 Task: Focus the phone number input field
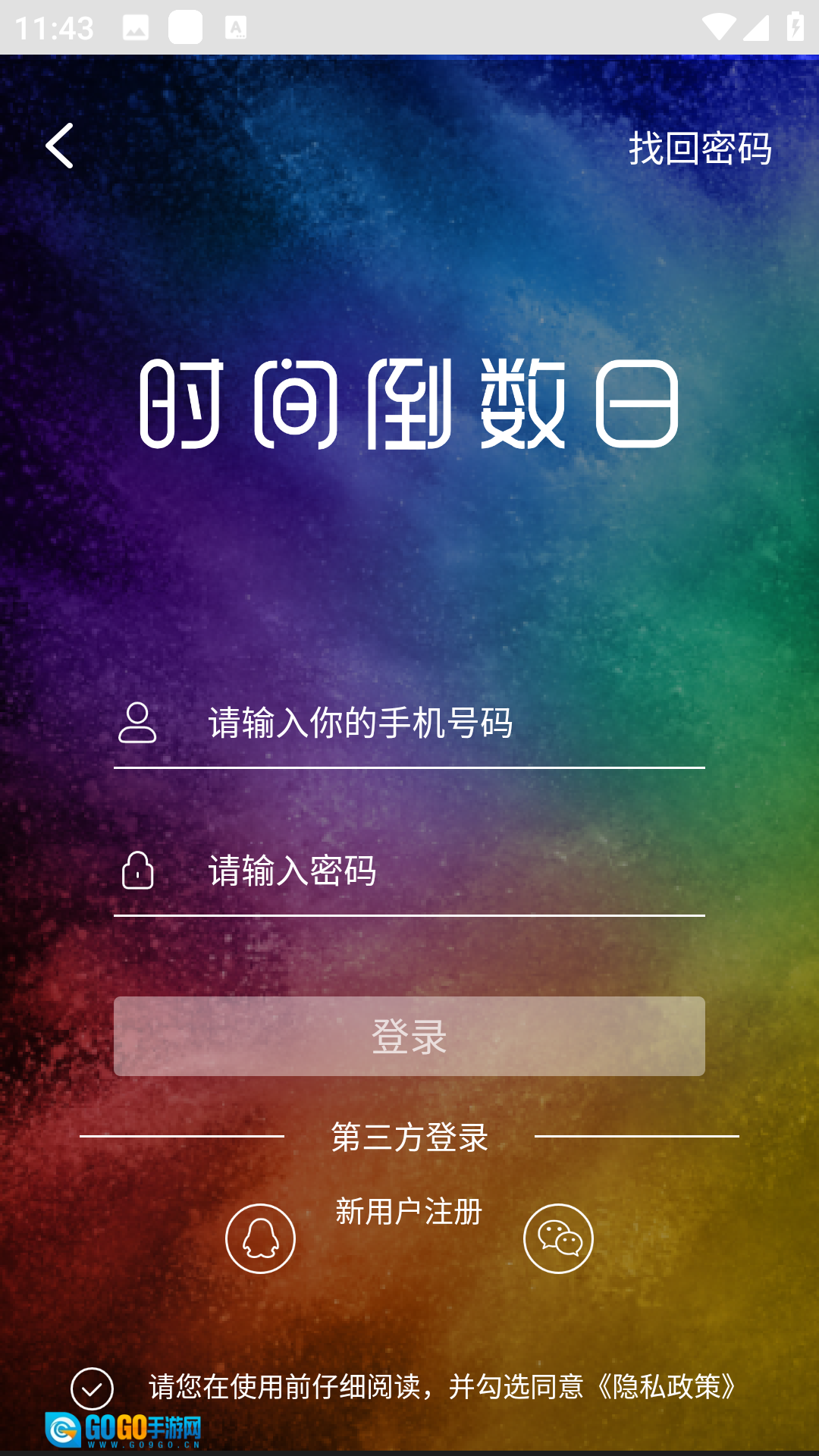coord(447,723)
